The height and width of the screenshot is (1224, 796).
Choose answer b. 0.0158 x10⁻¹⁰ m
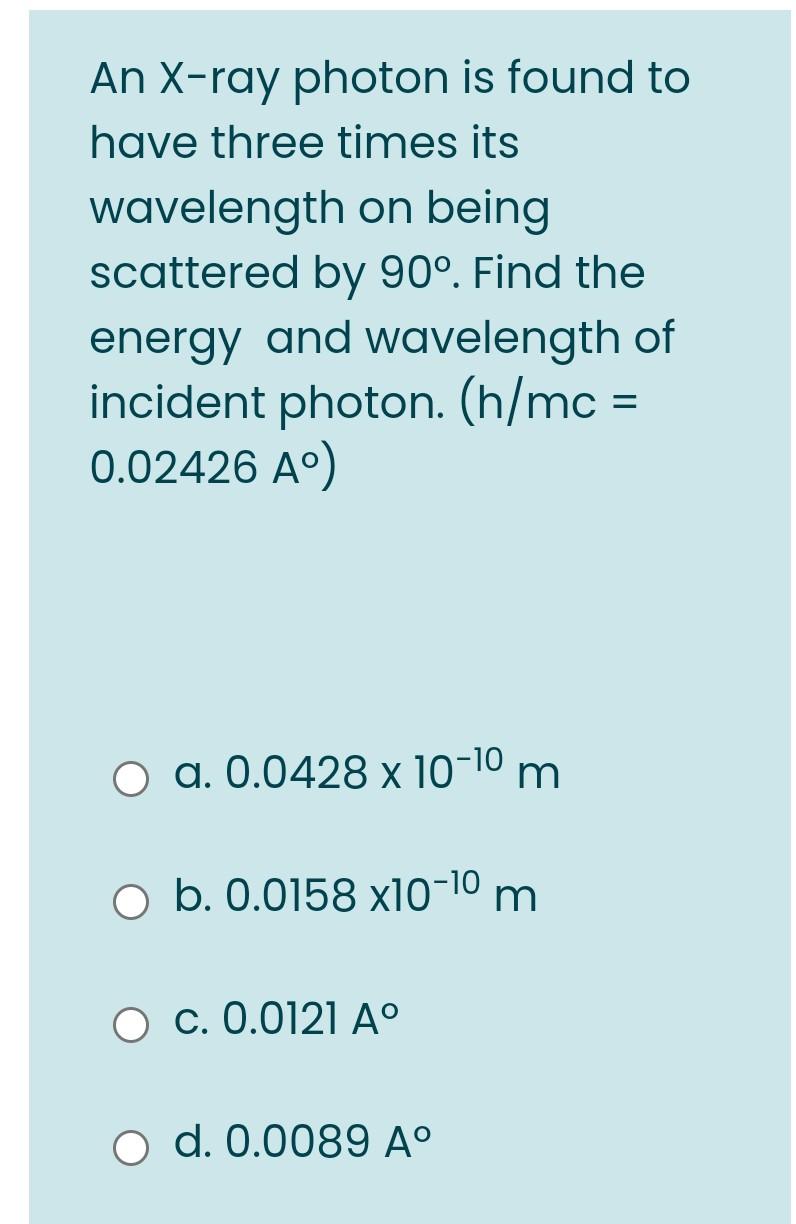pos(131,902)
